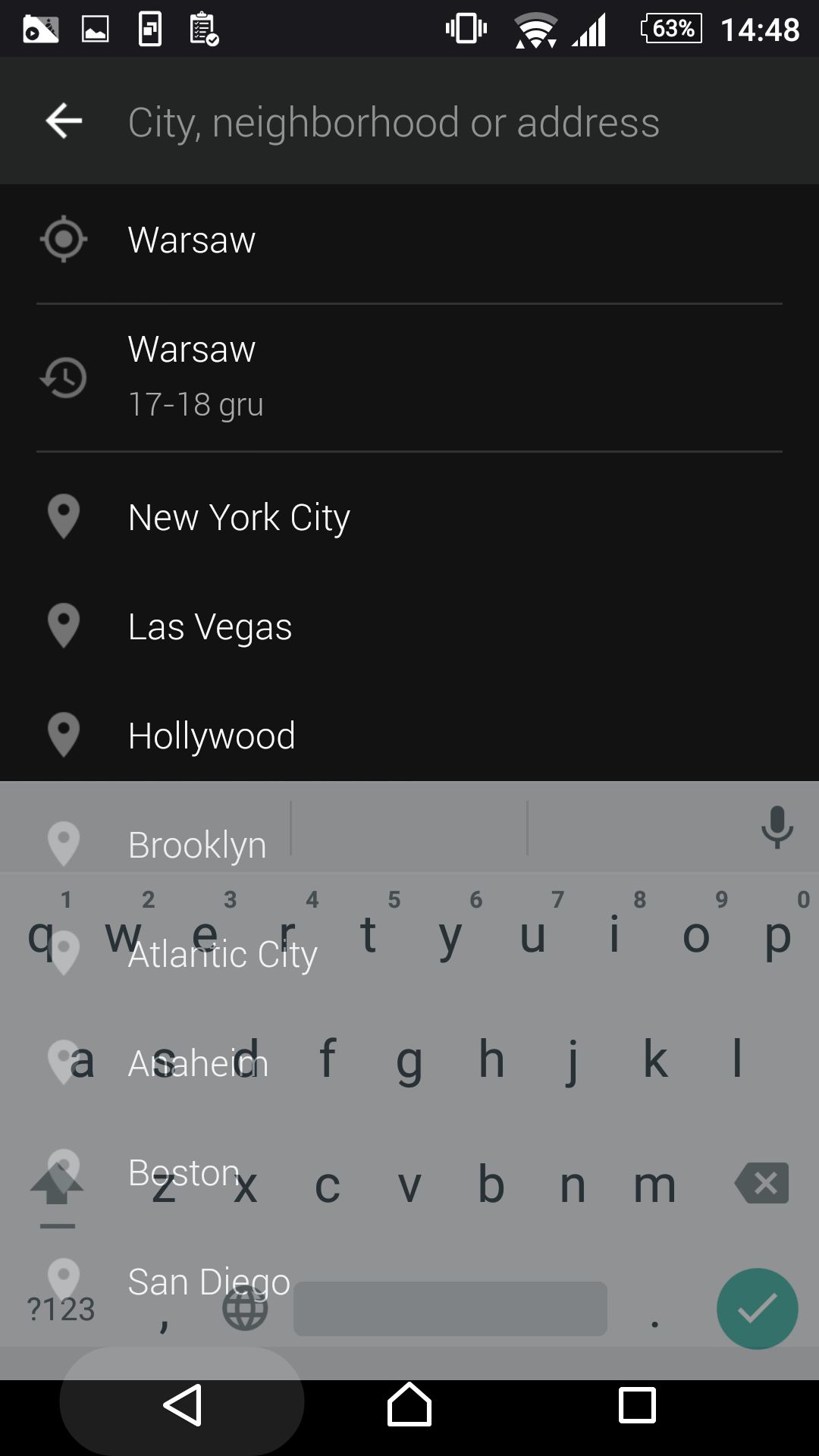Tap the shift key
This screenshot has width=819, height=1456.
57,1187
